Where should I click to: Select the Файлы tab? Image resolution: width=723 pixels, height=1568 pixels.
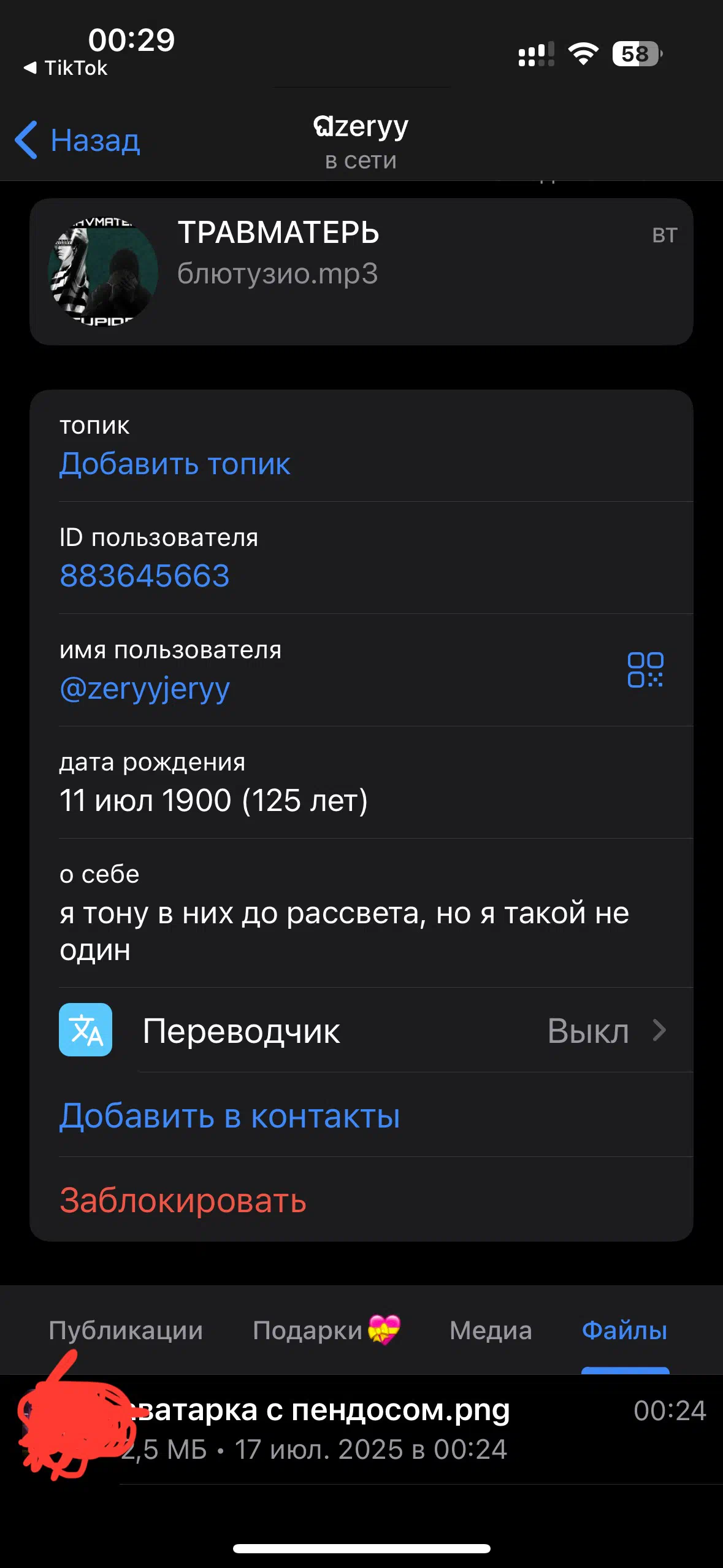point(624,1330)
